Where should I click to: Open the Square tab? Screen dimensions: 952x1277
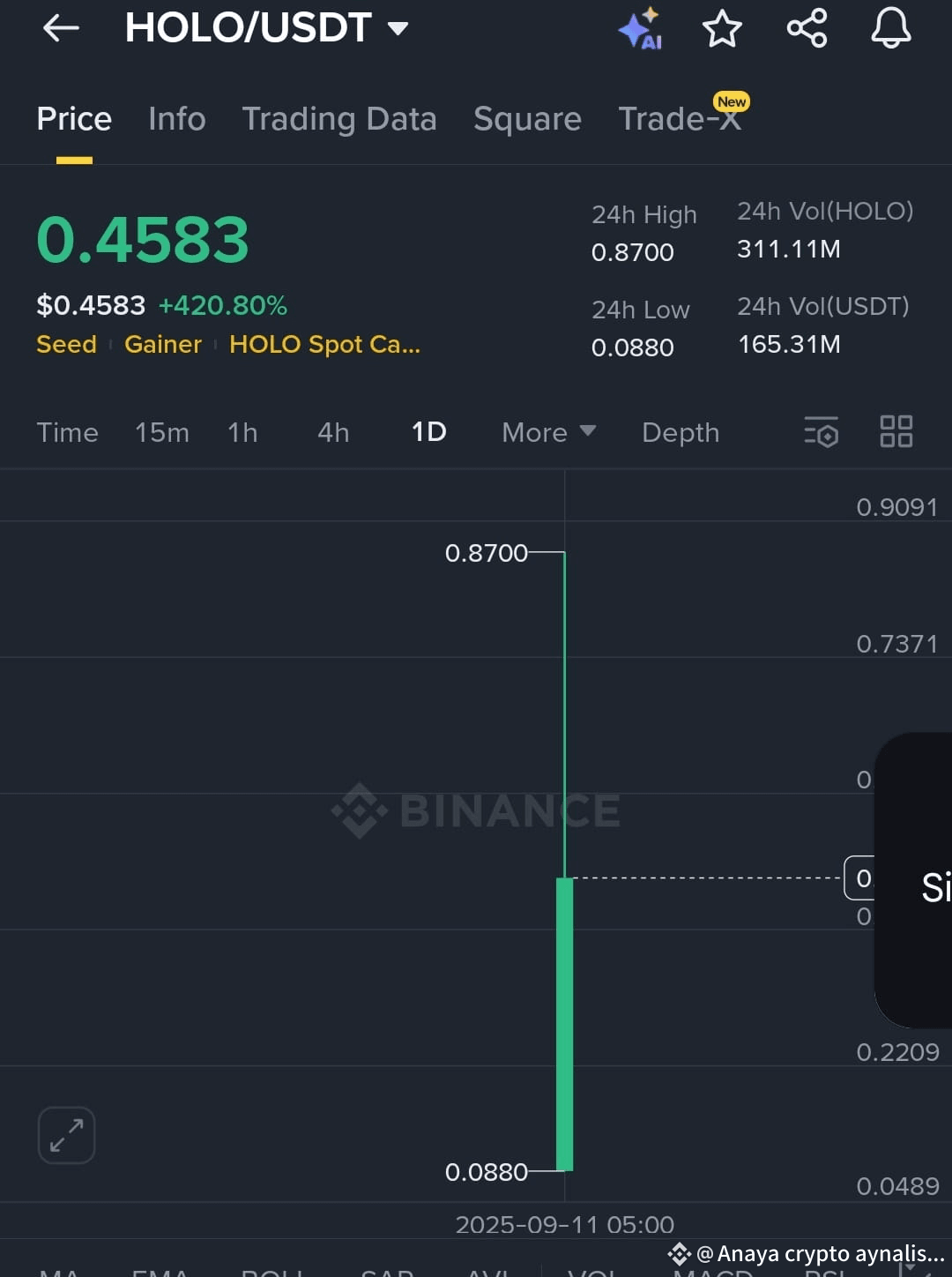click(527, 118)
